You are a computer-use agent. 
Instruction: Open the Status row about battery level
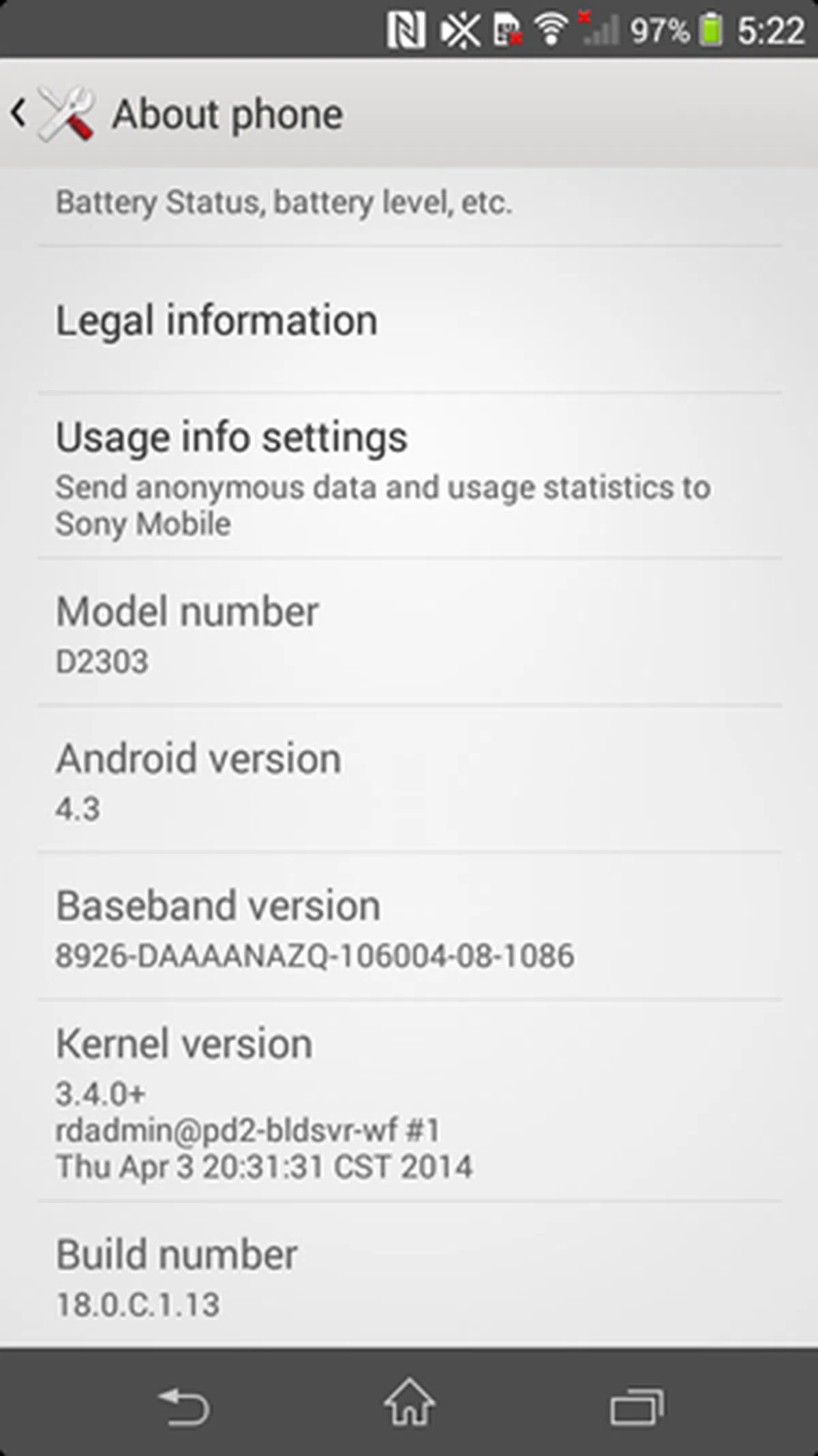[409, 205]
